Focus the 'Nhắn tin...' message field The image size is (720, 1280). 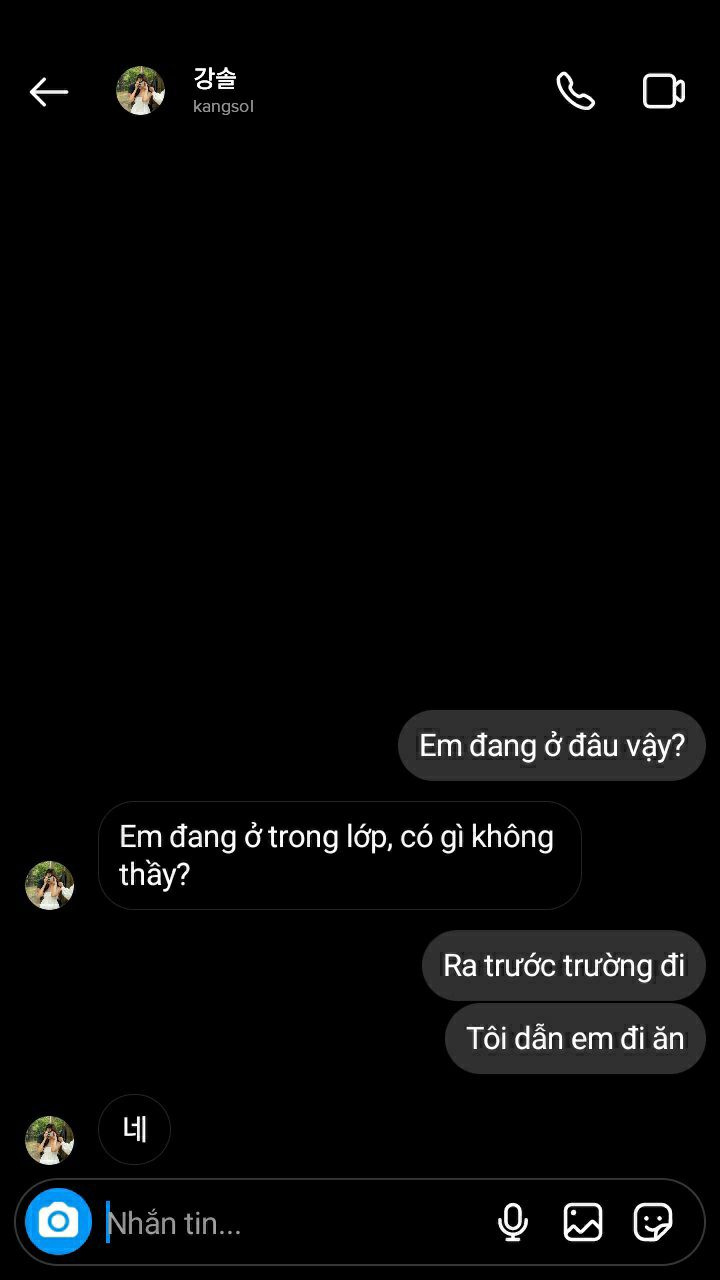tap(290, 1223)
